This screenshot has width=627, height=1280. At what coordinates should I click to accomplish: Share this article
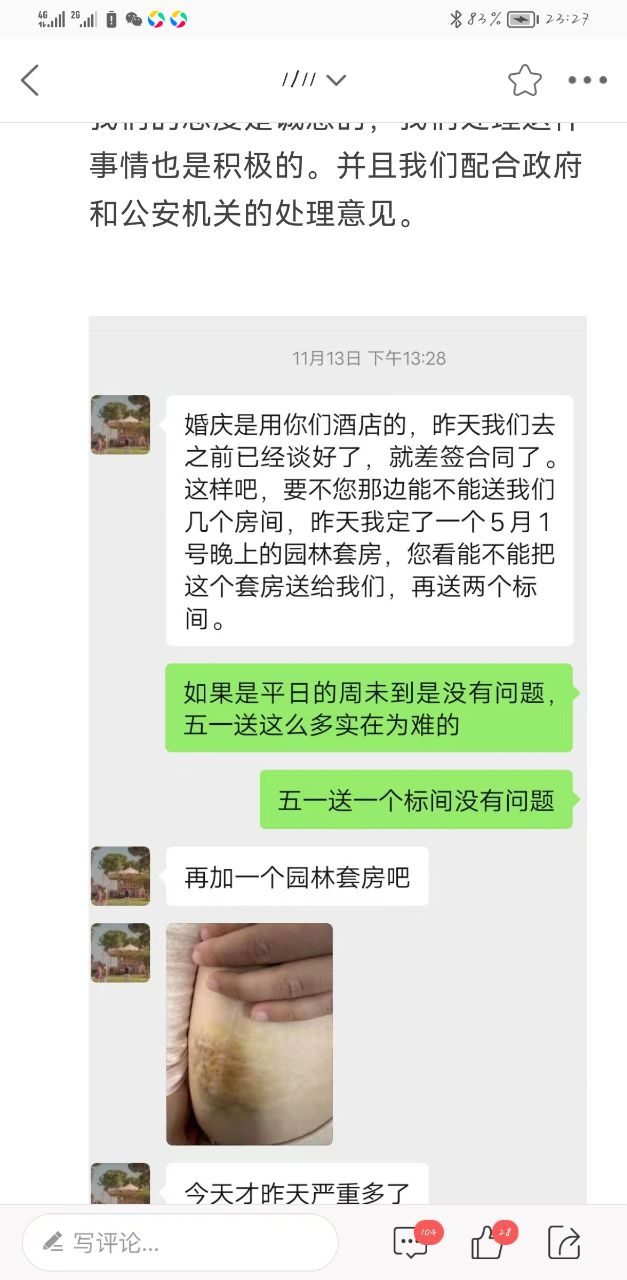point(564,1243)
